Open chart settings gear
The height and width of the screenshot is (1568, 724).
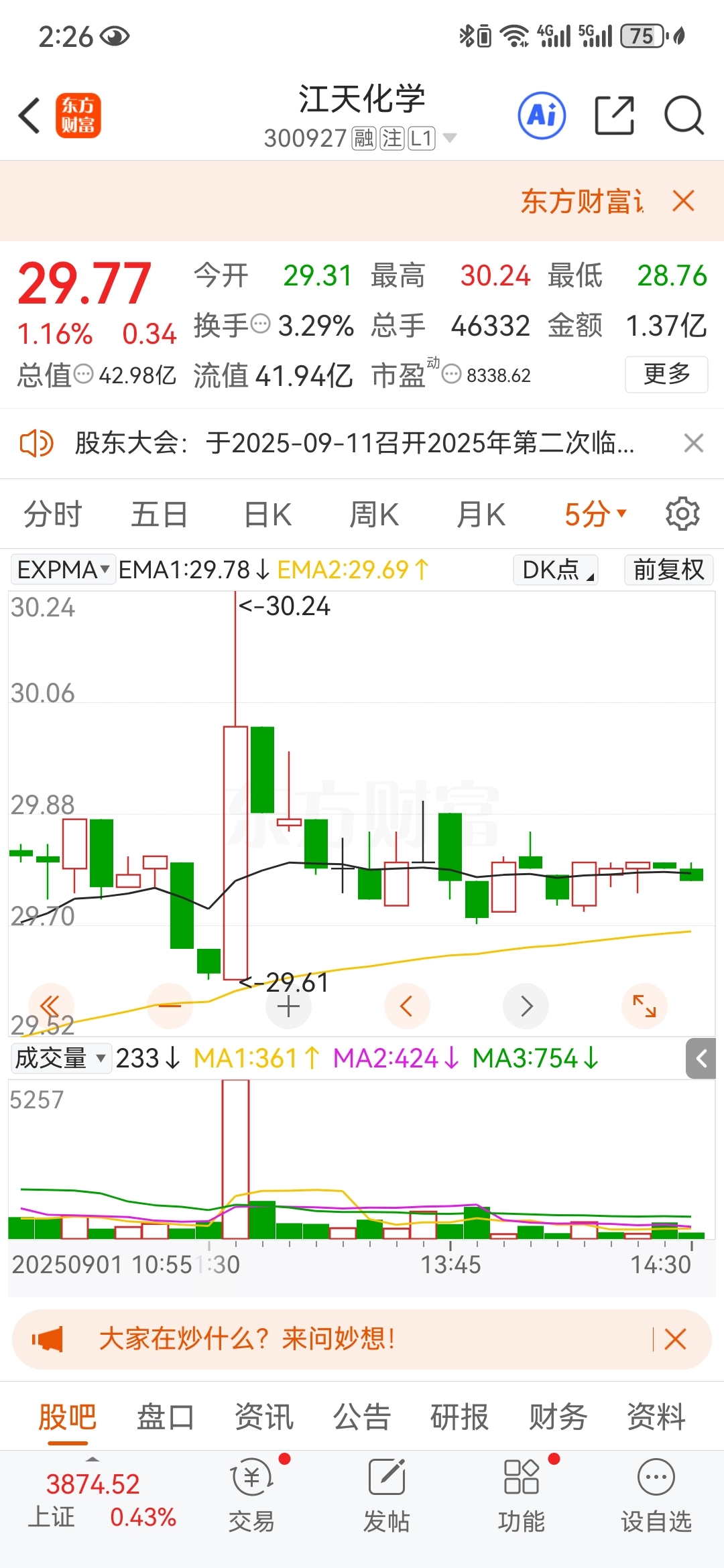pyautogui.click(x=682, y=514)
